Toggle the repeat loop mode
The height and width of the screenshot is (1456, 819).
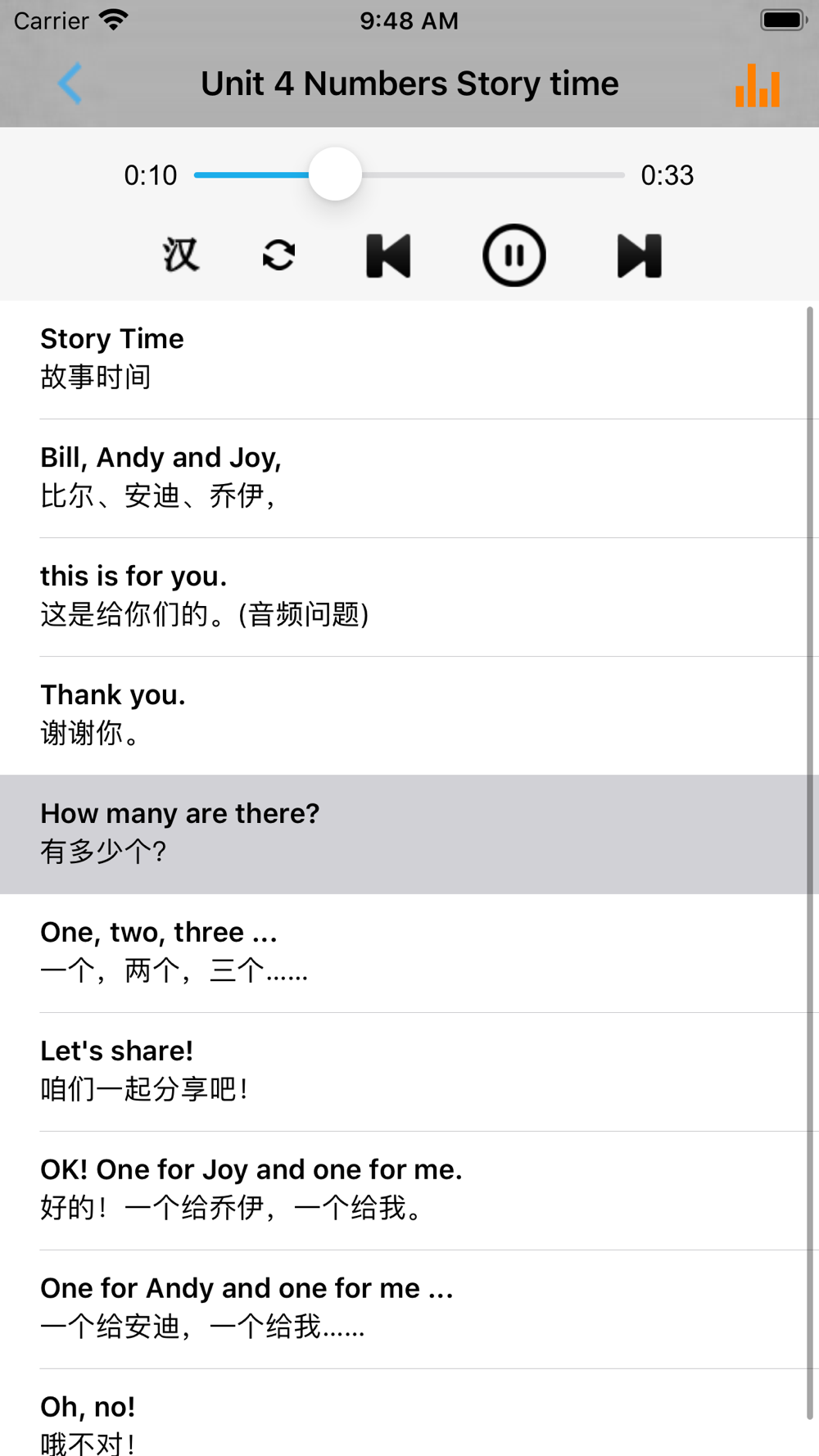[278, 255]
